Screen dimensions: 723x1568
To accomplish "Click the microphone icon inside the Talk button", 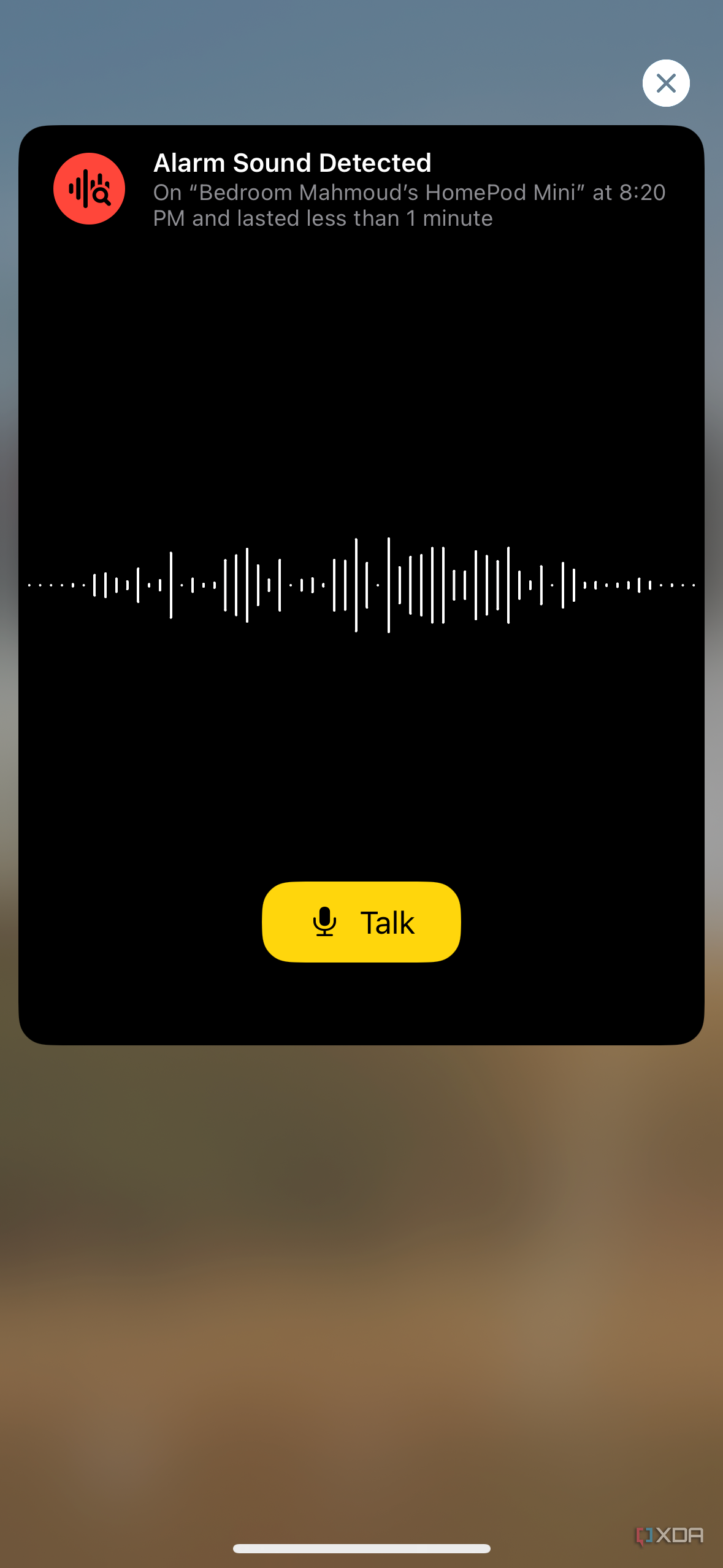I will point(324,922).
